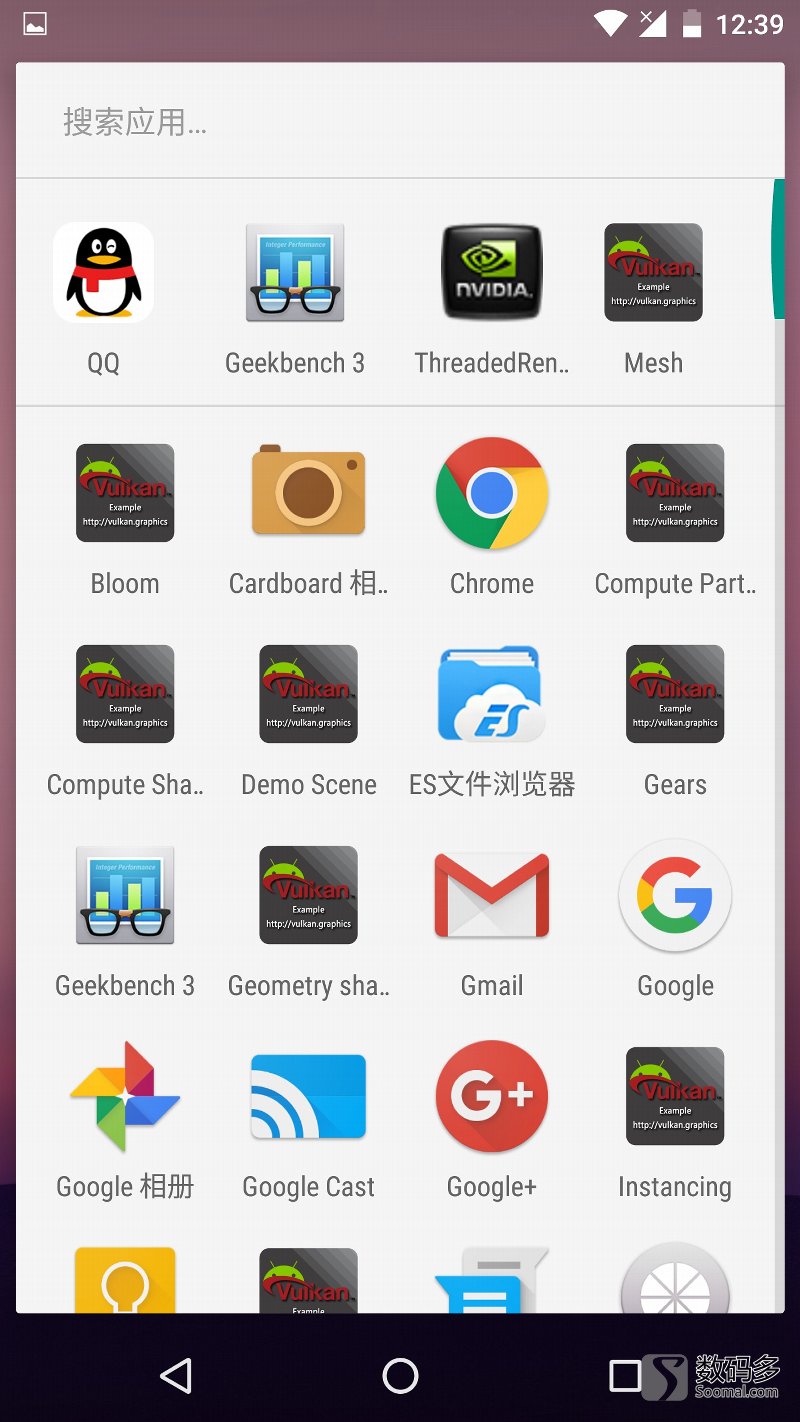Open the Gears Vulkan example
The height and width of the screenshot is (1422, 800).
click(x=674, y=693)
